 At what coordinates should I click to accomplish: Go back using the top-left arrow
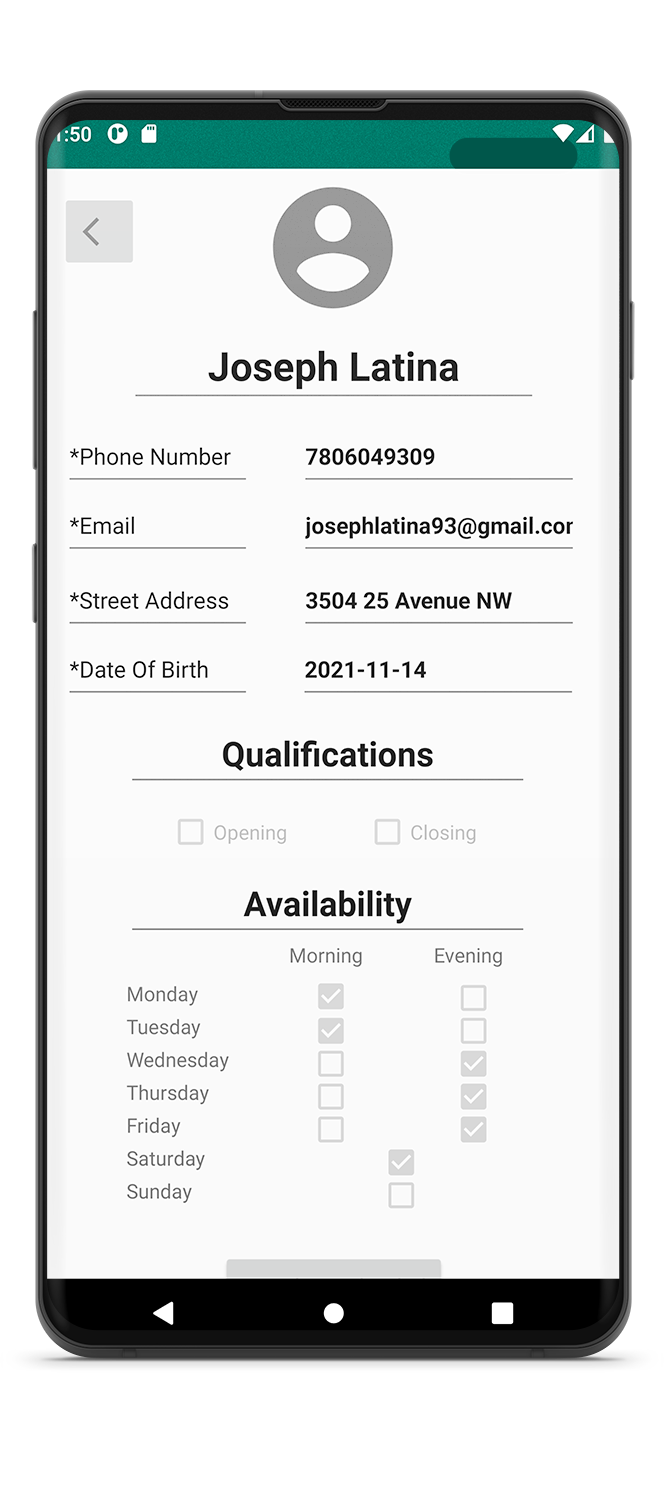point(99,232)
